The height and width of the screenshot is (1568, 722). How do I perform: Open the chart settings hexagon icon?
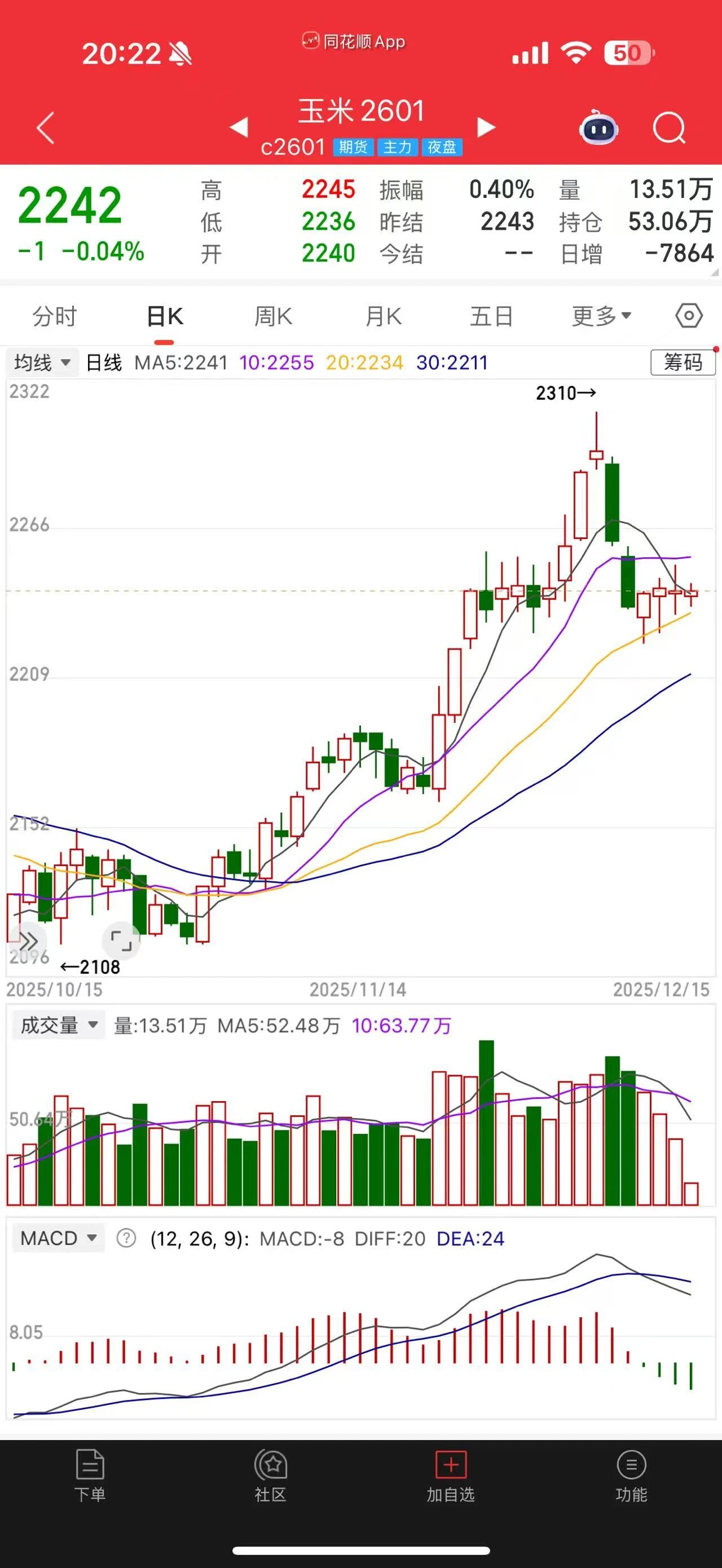tap(689, 316)
